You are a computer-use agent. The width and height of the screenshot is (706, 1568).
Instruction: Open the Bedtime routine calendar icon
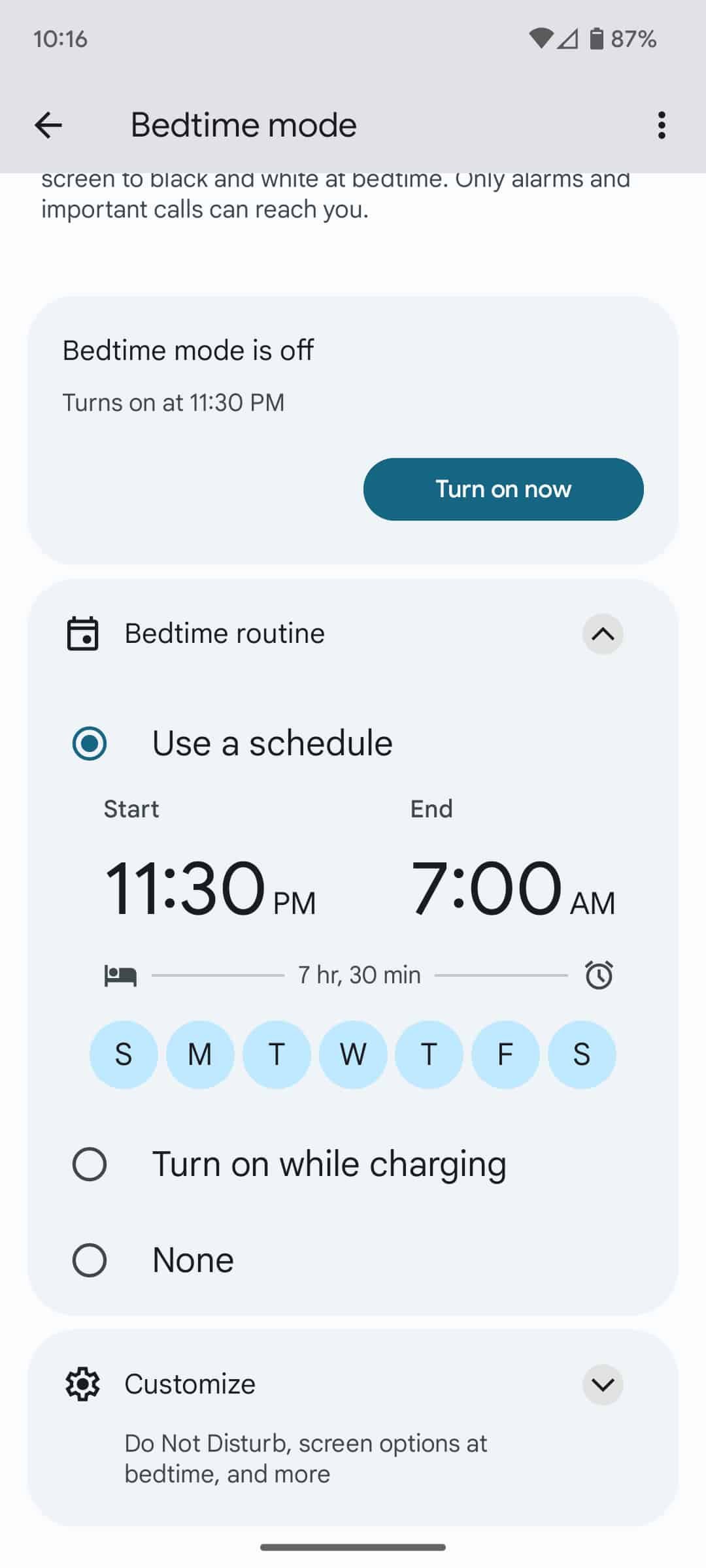[x=82, y=632]
